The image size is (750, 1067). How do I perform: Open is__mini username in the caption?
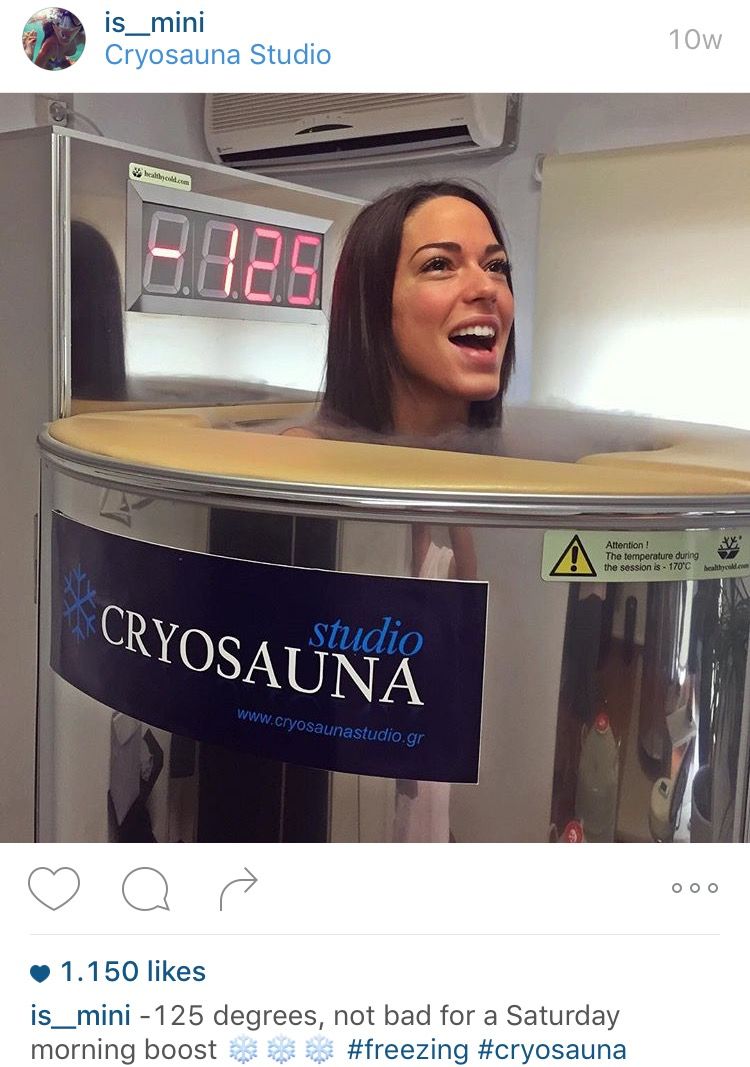[x=80, y=1016]
